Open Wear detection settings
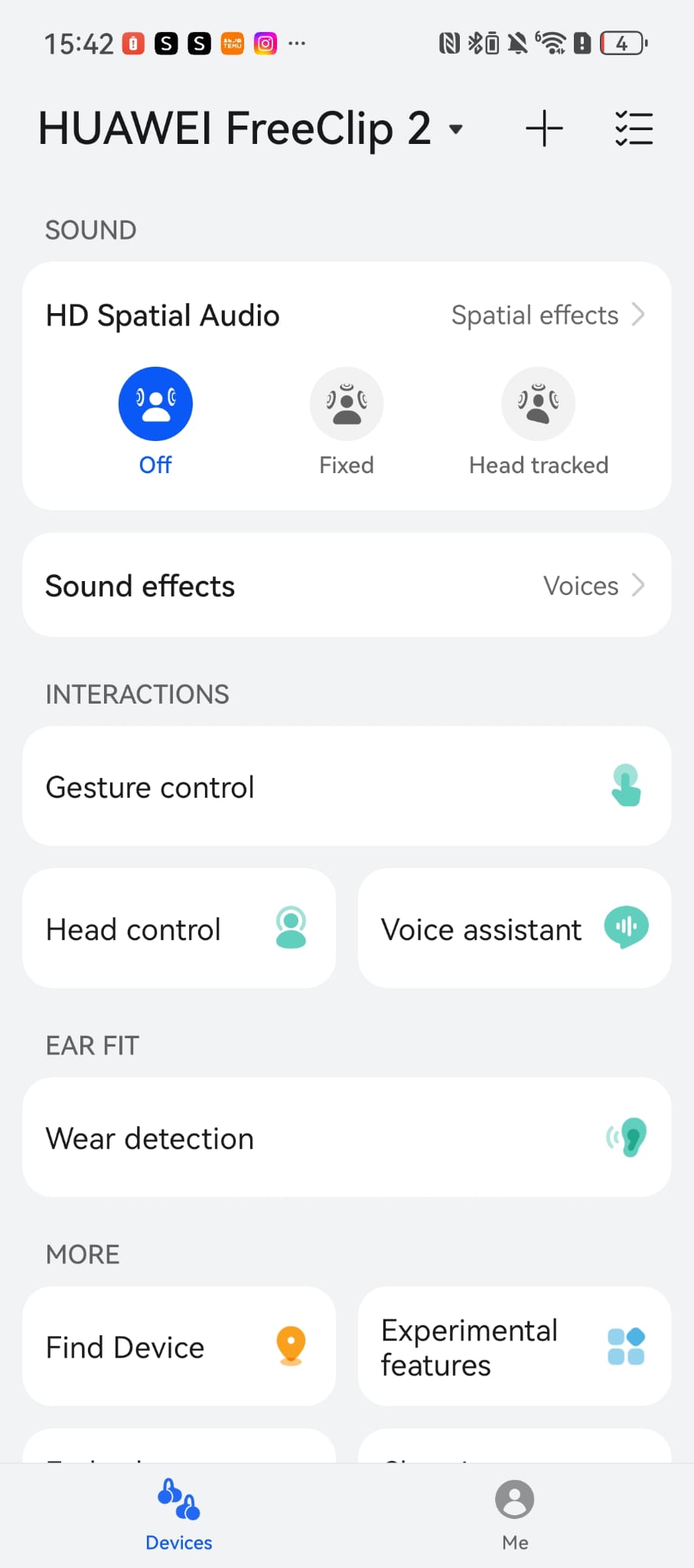This screenshot has width=694, height=1568. tap(347, 1138)
